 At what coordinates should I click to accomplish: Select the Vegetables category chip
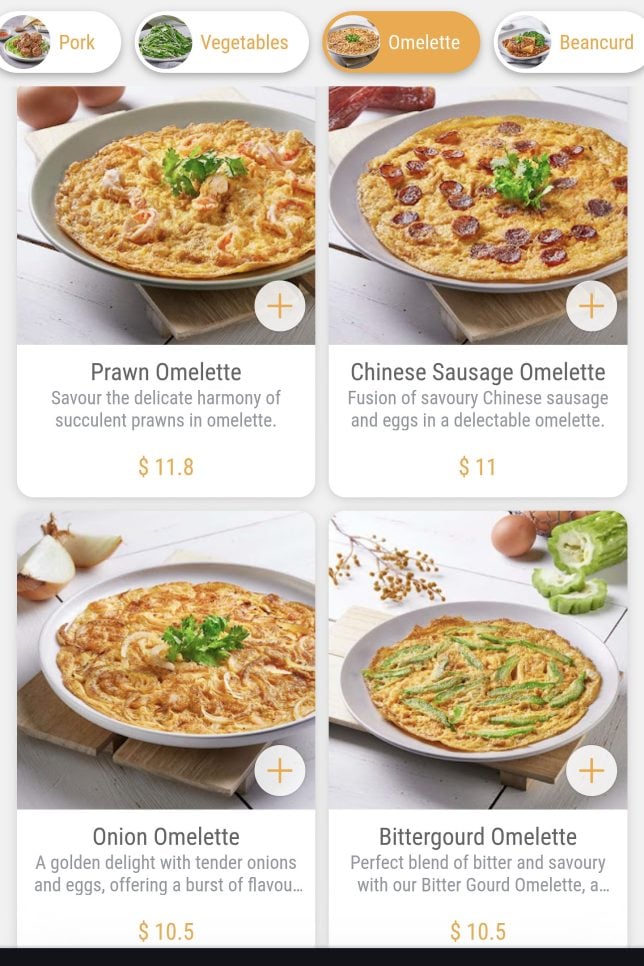(222, 42)
